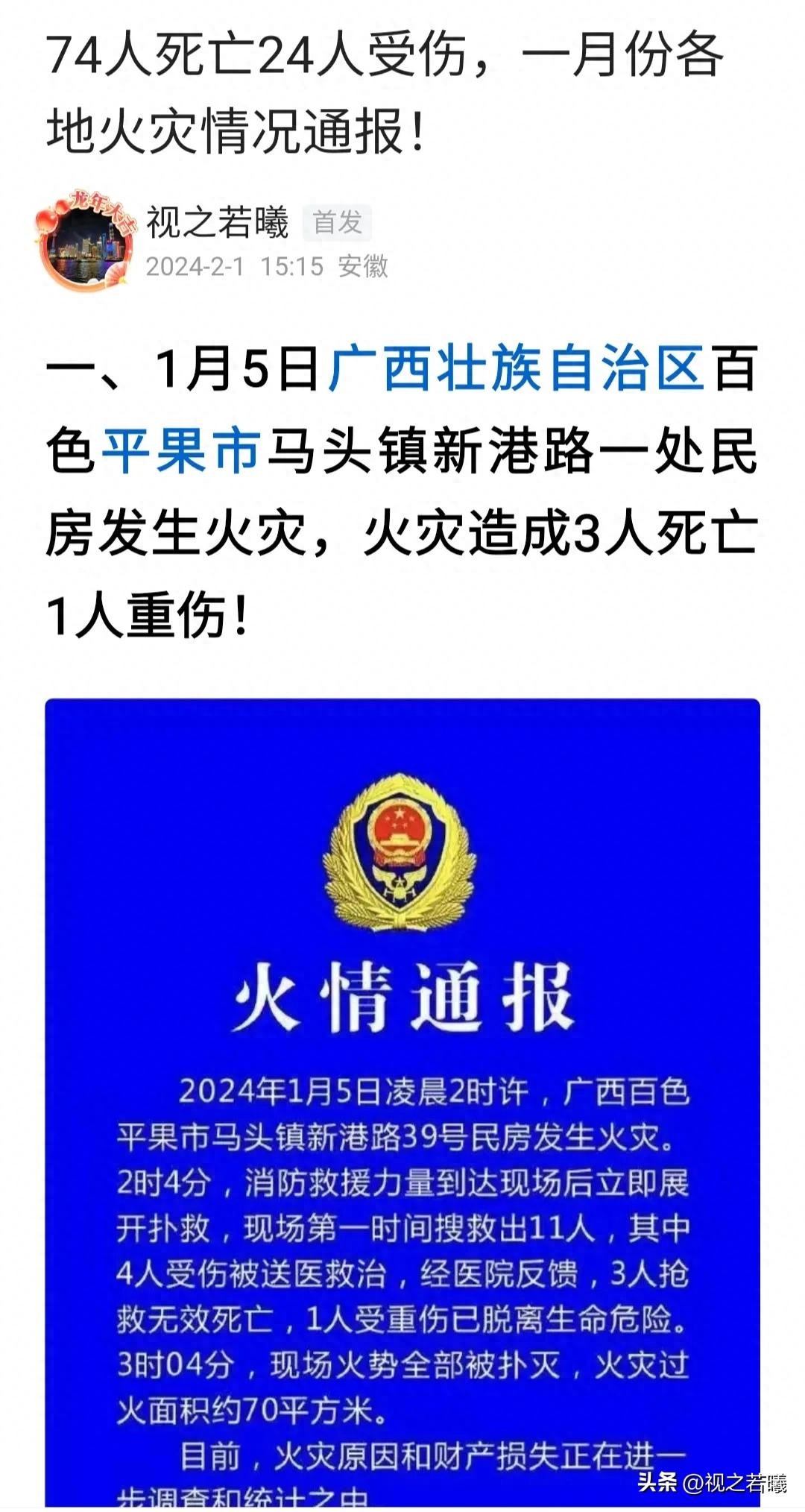
Task: Open the 广西壮族自治区 link
Action: (x=516, y=369)
